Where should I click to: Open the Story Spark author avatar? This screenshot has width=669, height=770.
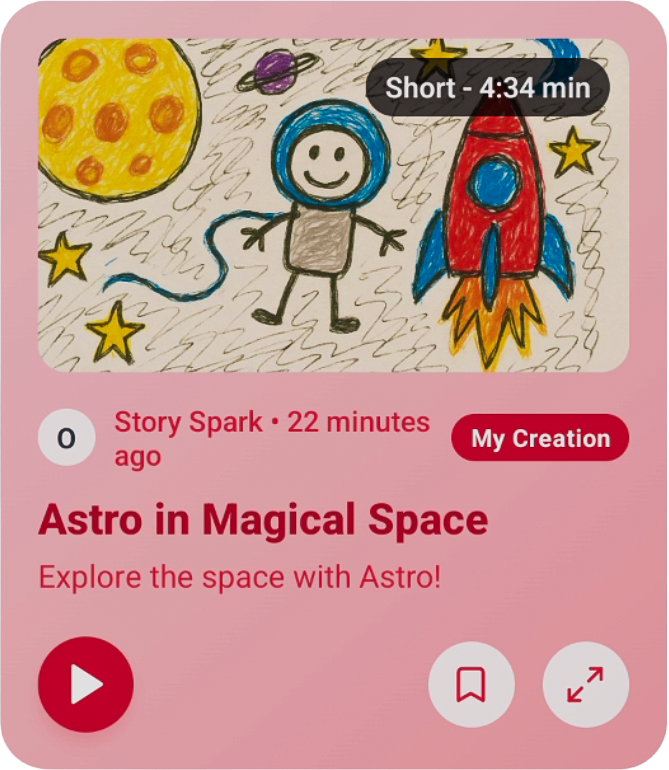(66, 438)
